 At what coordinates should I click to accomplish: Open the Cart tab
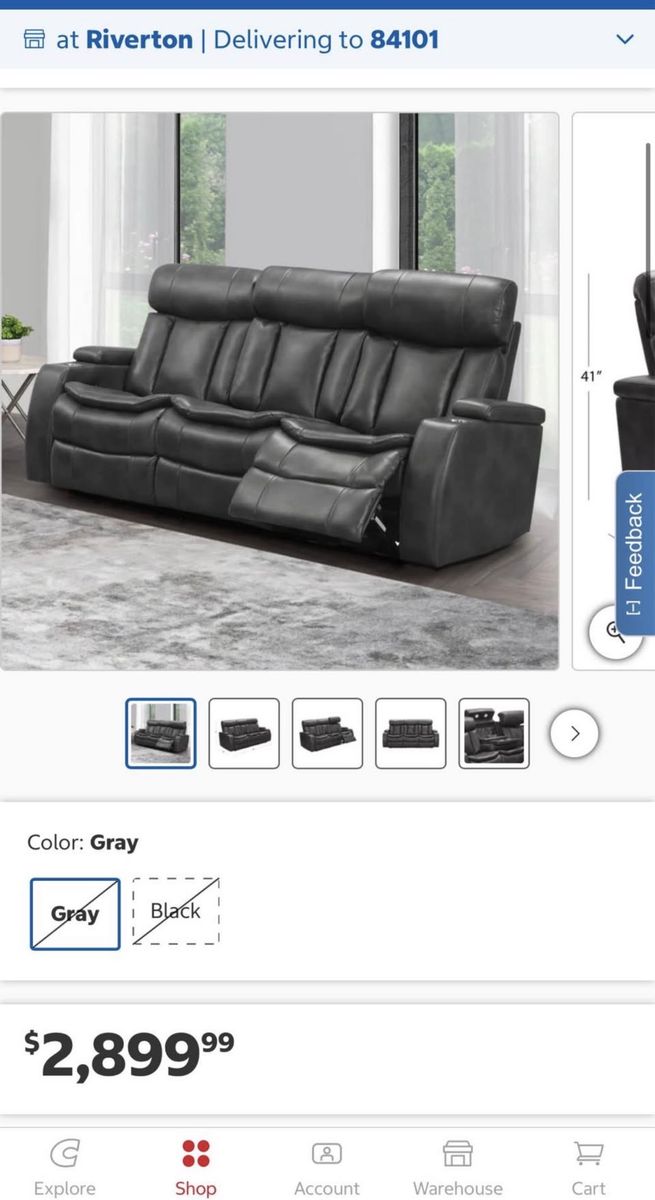click(x=589, y=1168)
